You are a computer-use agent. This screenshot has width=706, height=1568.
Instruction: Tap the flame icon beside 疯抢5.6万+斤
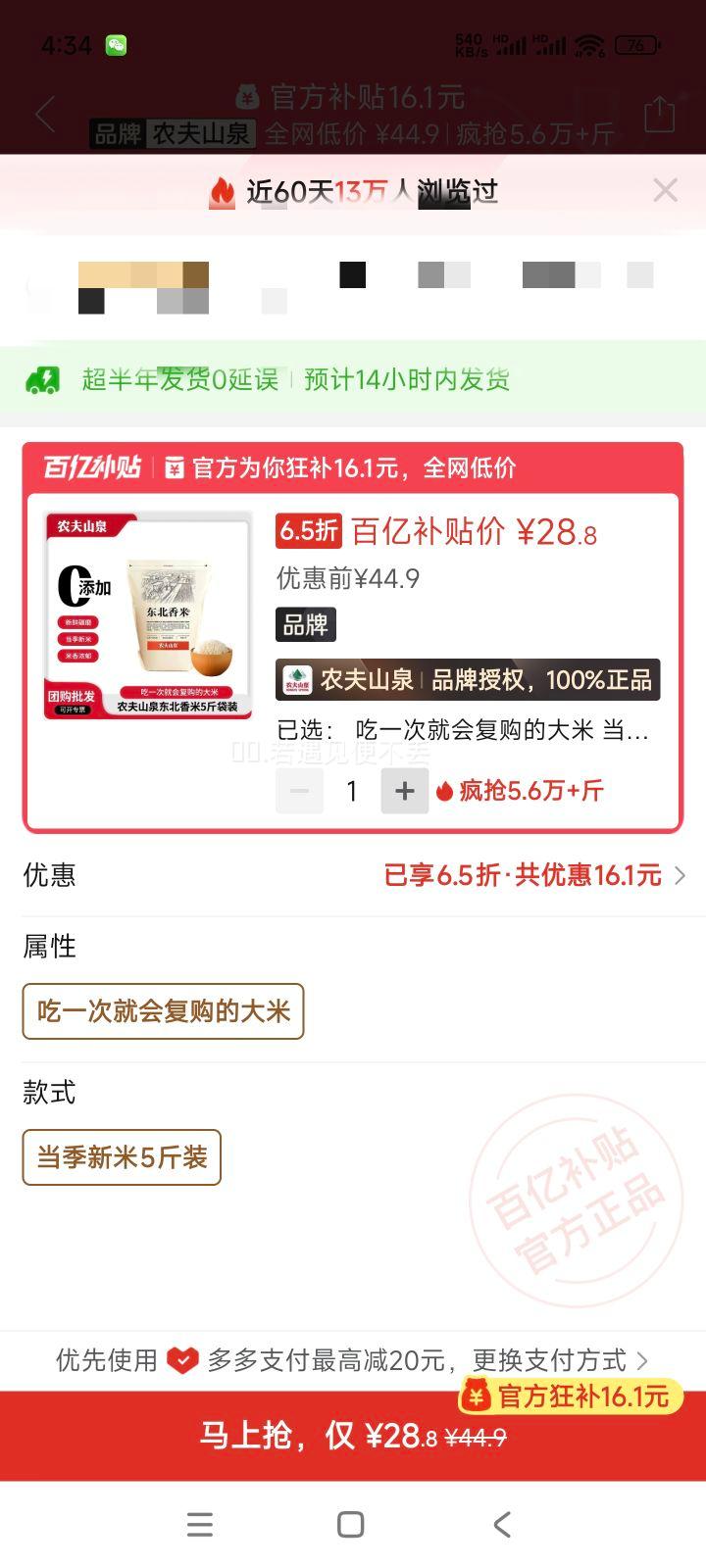click(x=444, y=791)
